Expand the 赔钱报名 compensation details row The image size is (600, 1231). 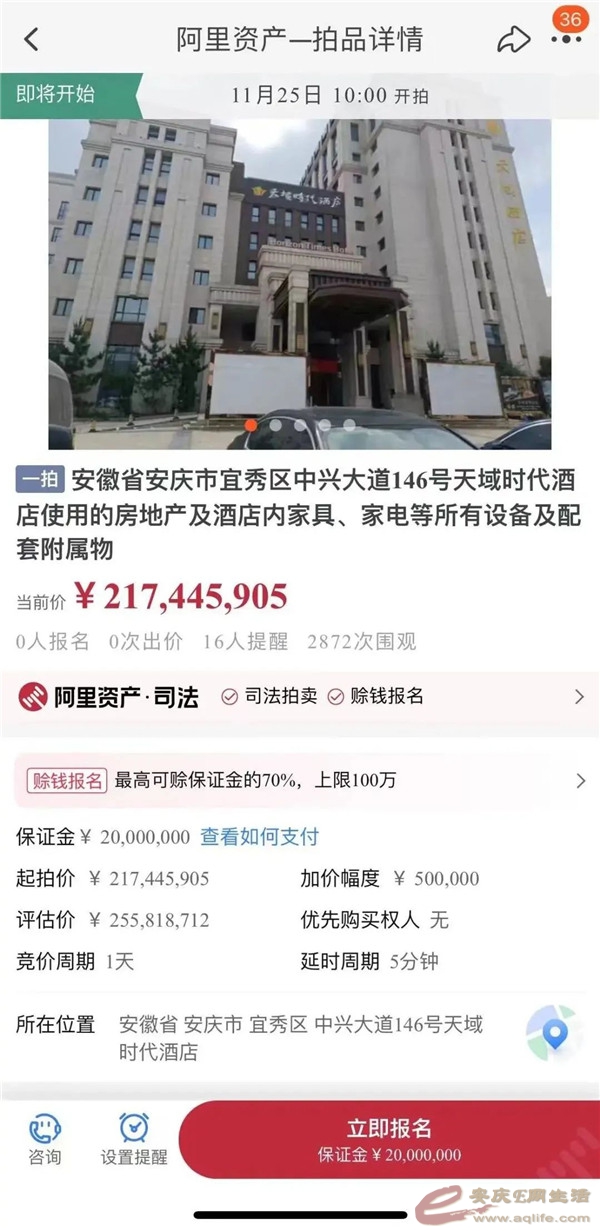tap(300, 781)
